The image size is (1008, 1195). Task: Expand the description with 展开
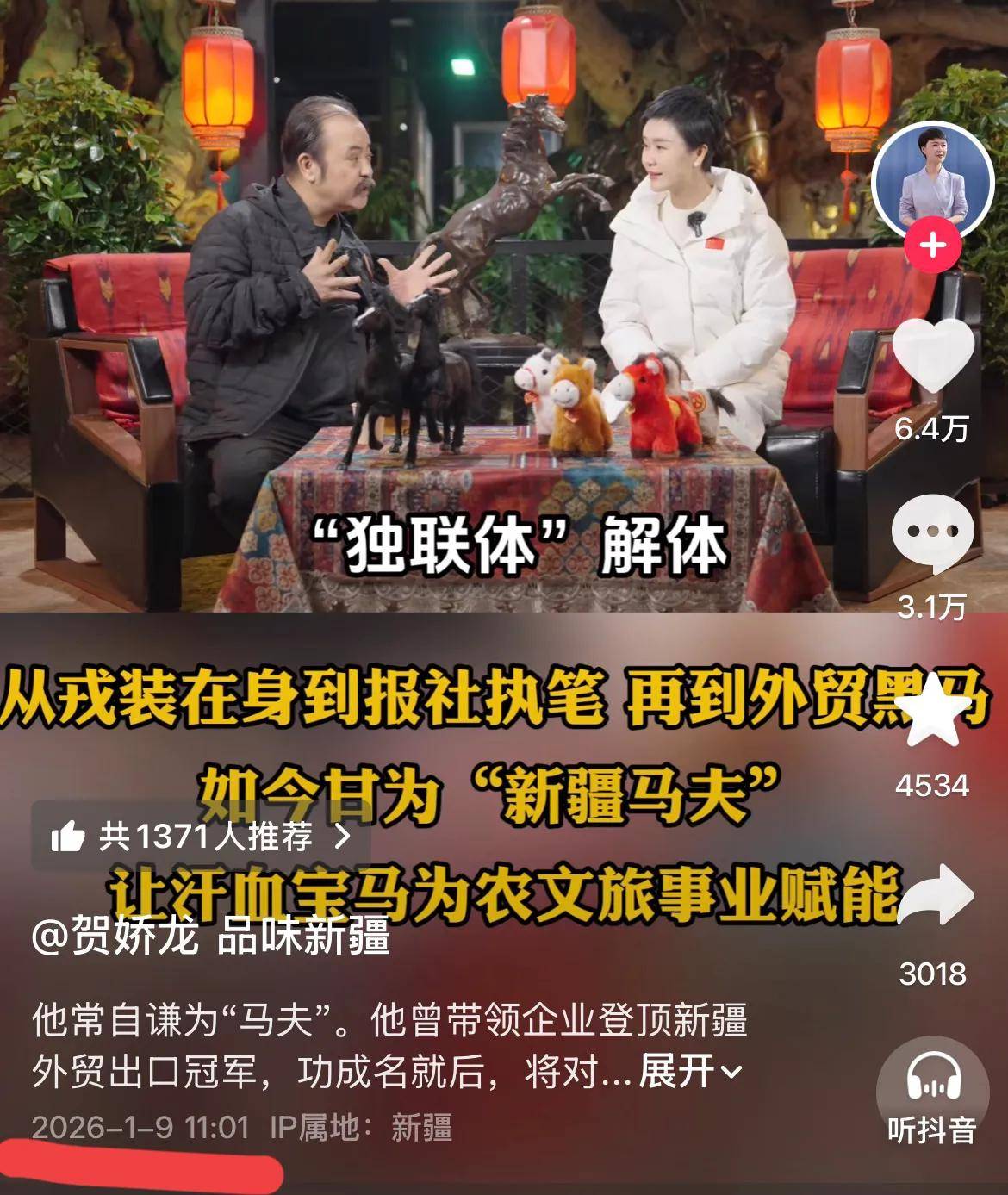(689, 1072)
